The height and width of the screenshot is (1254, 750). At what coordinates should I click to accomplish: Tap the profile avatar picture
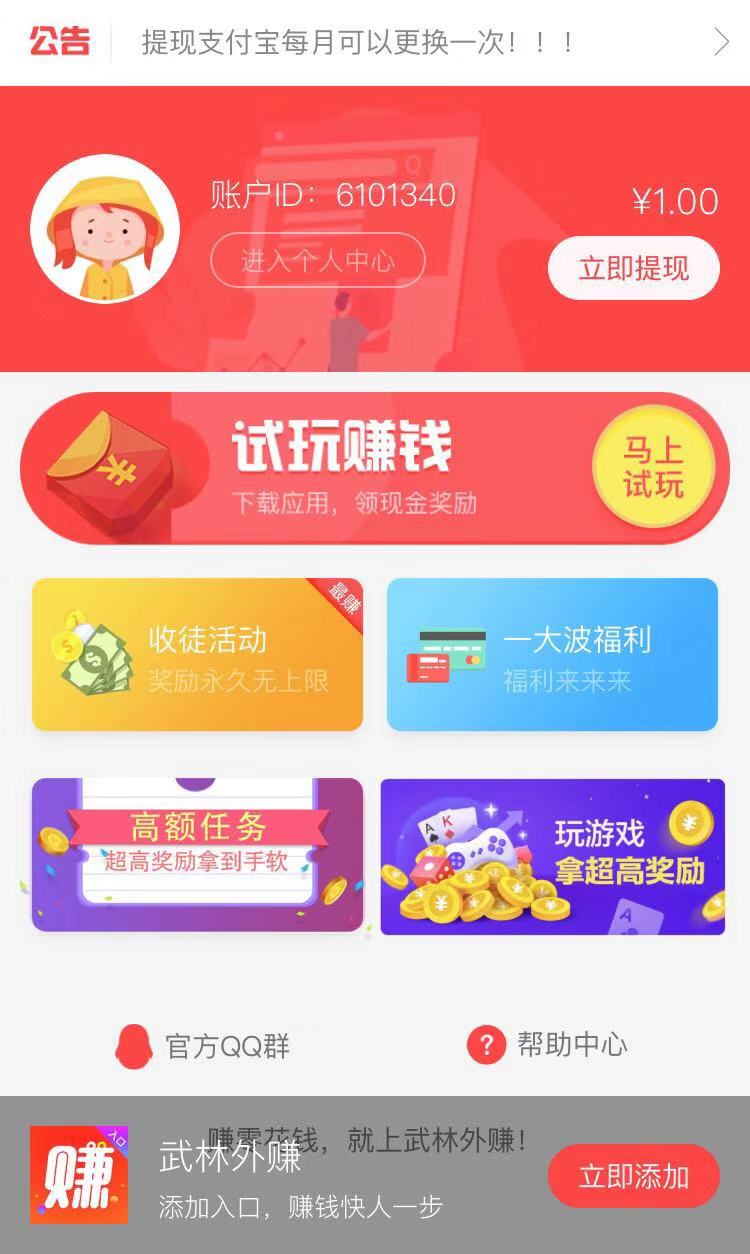(105, 229)
